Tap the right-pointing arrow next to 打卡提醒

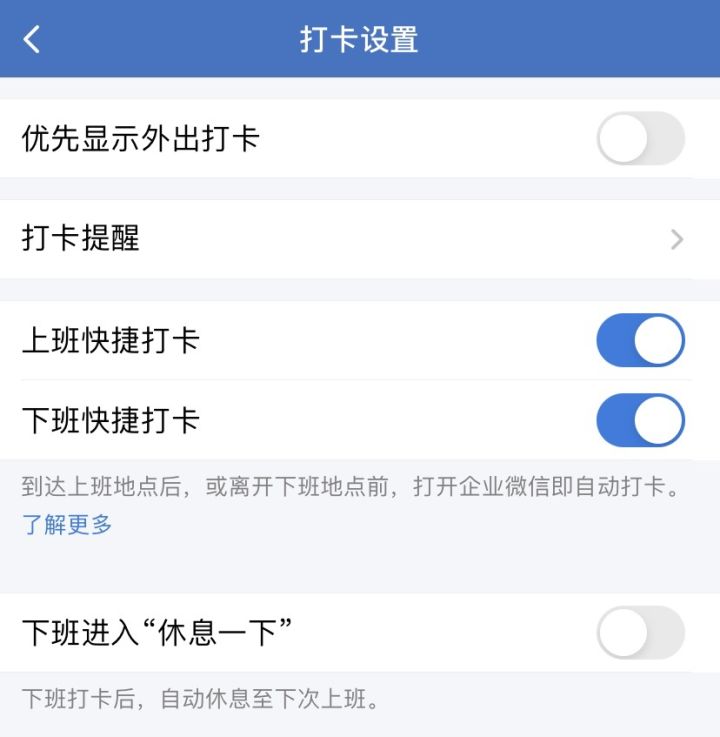click(x=676, y=240)
